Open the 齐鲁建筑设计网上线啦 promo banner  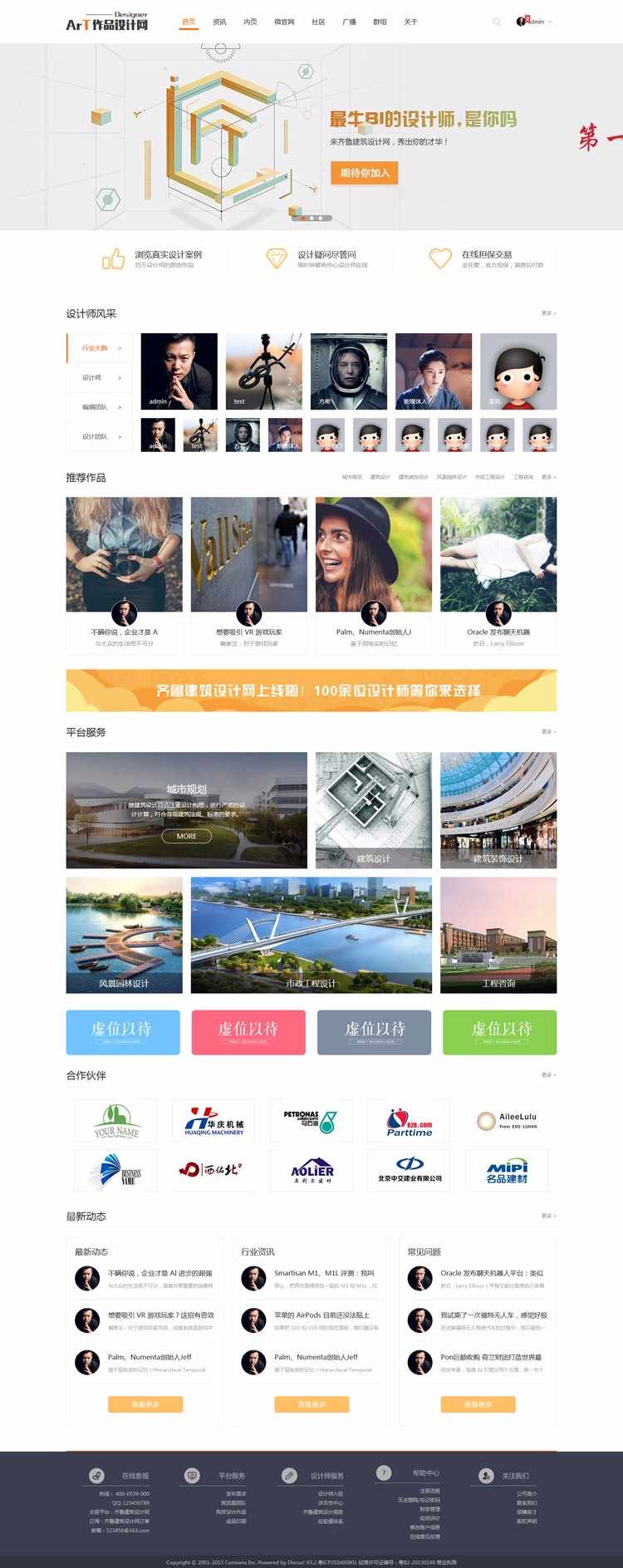coord(311,691)
